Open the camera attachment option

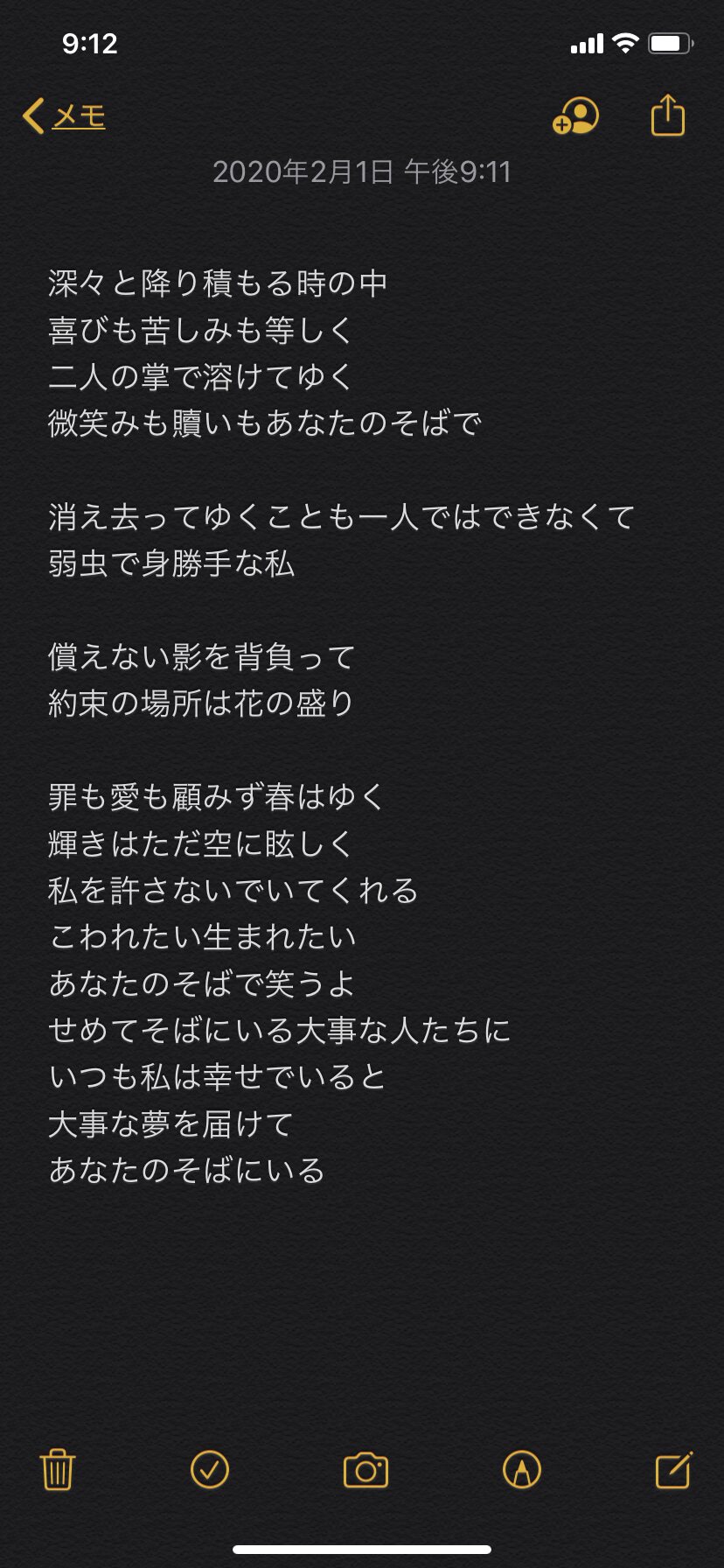(x=365, y=1470)
